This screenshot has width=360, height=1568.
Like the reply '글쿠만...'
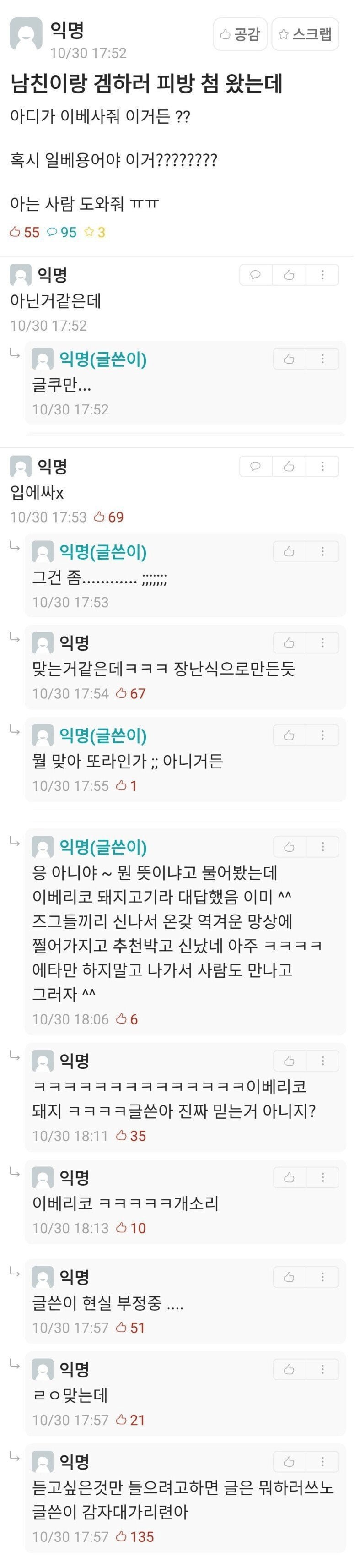point(289,359)
